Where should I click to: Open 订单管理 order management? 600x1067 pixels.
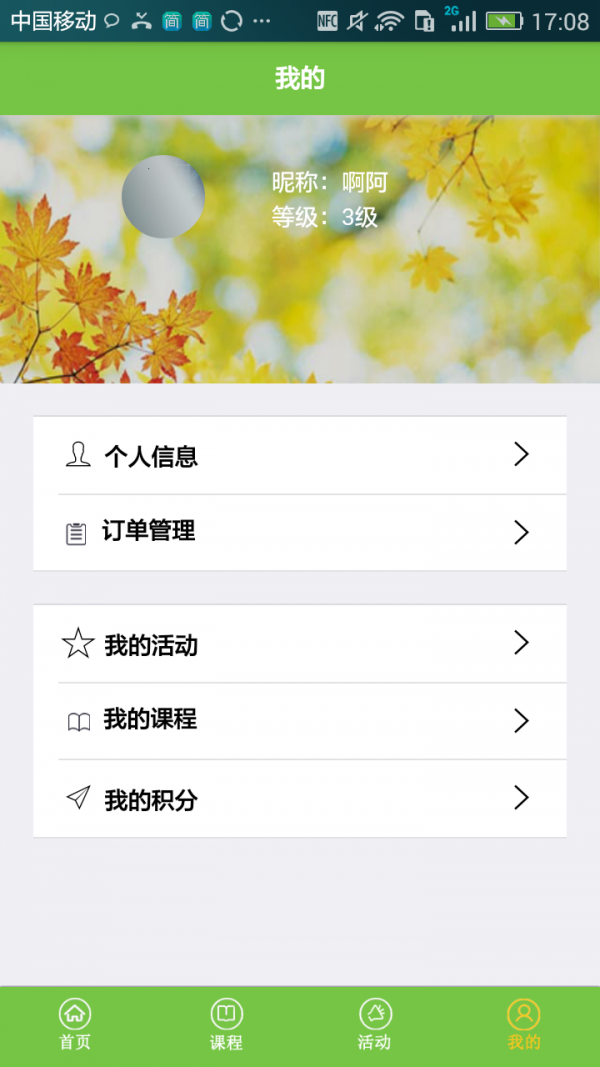300,532
